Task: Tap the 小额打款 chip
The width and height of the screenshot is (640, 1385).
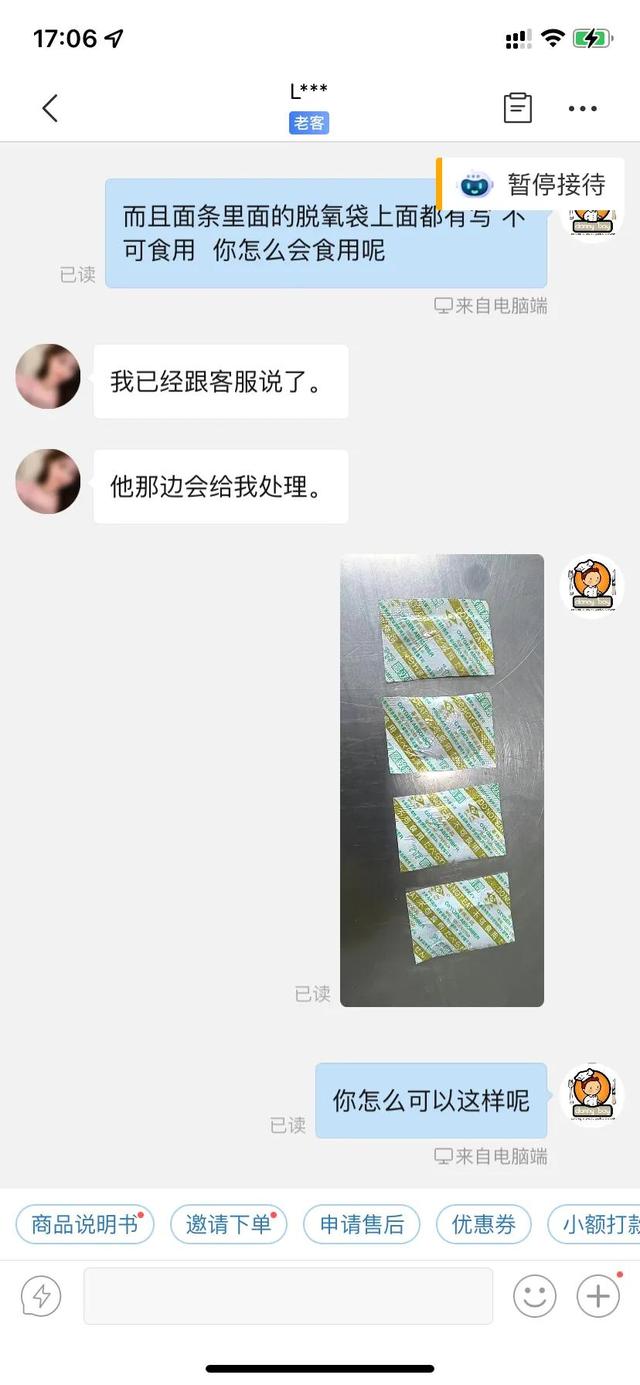Action: [x=598, y=1224]
